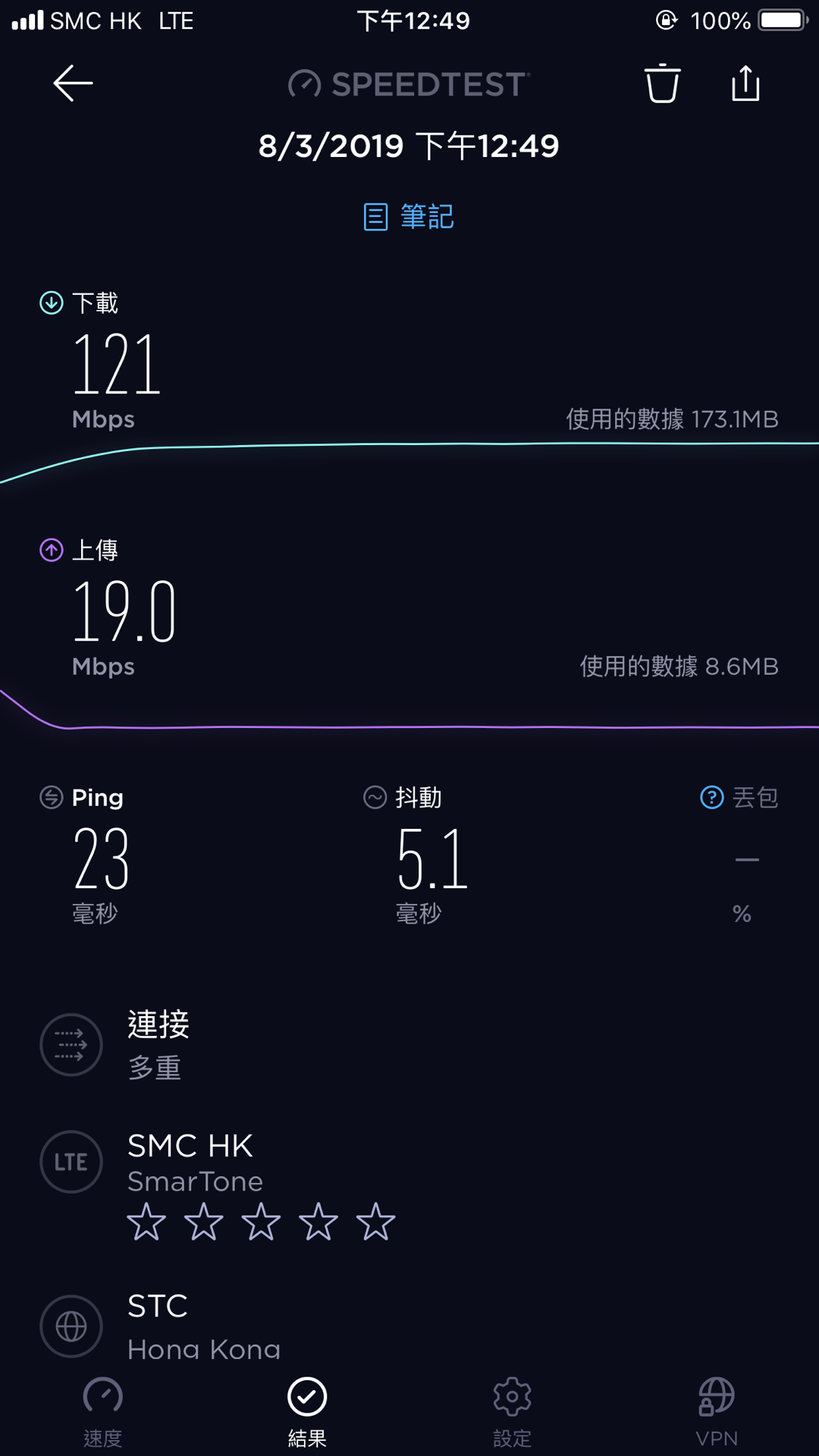Viewport: 819px width, 1456px height.
Task: Delete this result with the trash icon
Action: [x=662, y=83]
